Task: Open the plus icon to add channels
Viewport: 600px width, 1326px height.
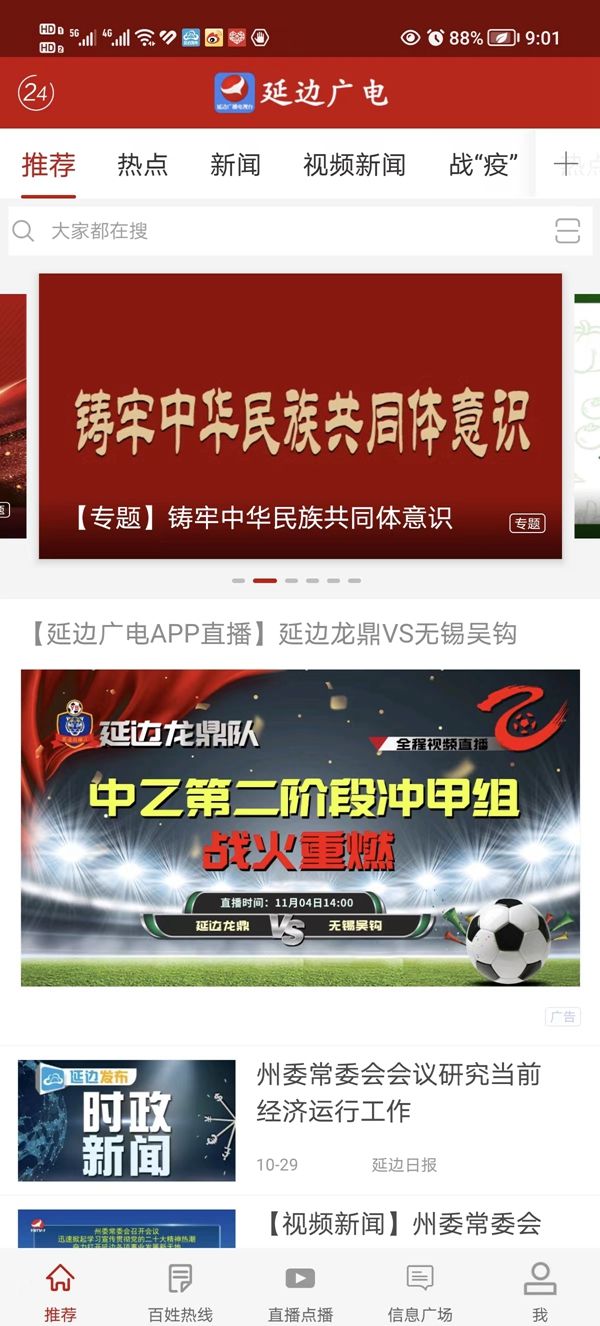Action: [567, 164]
